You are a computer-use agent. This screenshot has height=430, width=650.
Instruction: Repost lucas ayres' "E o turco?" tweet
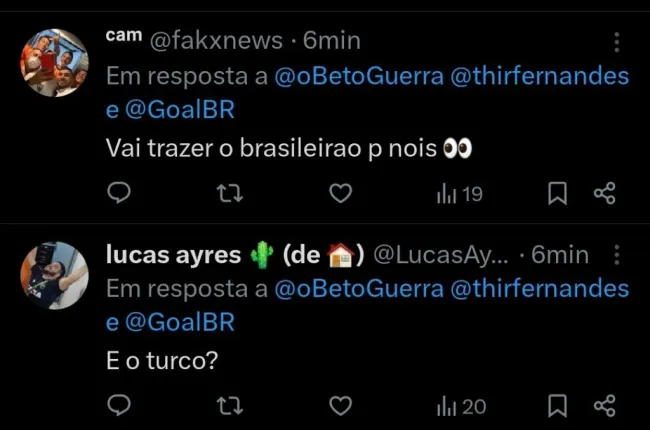(229, 405)
